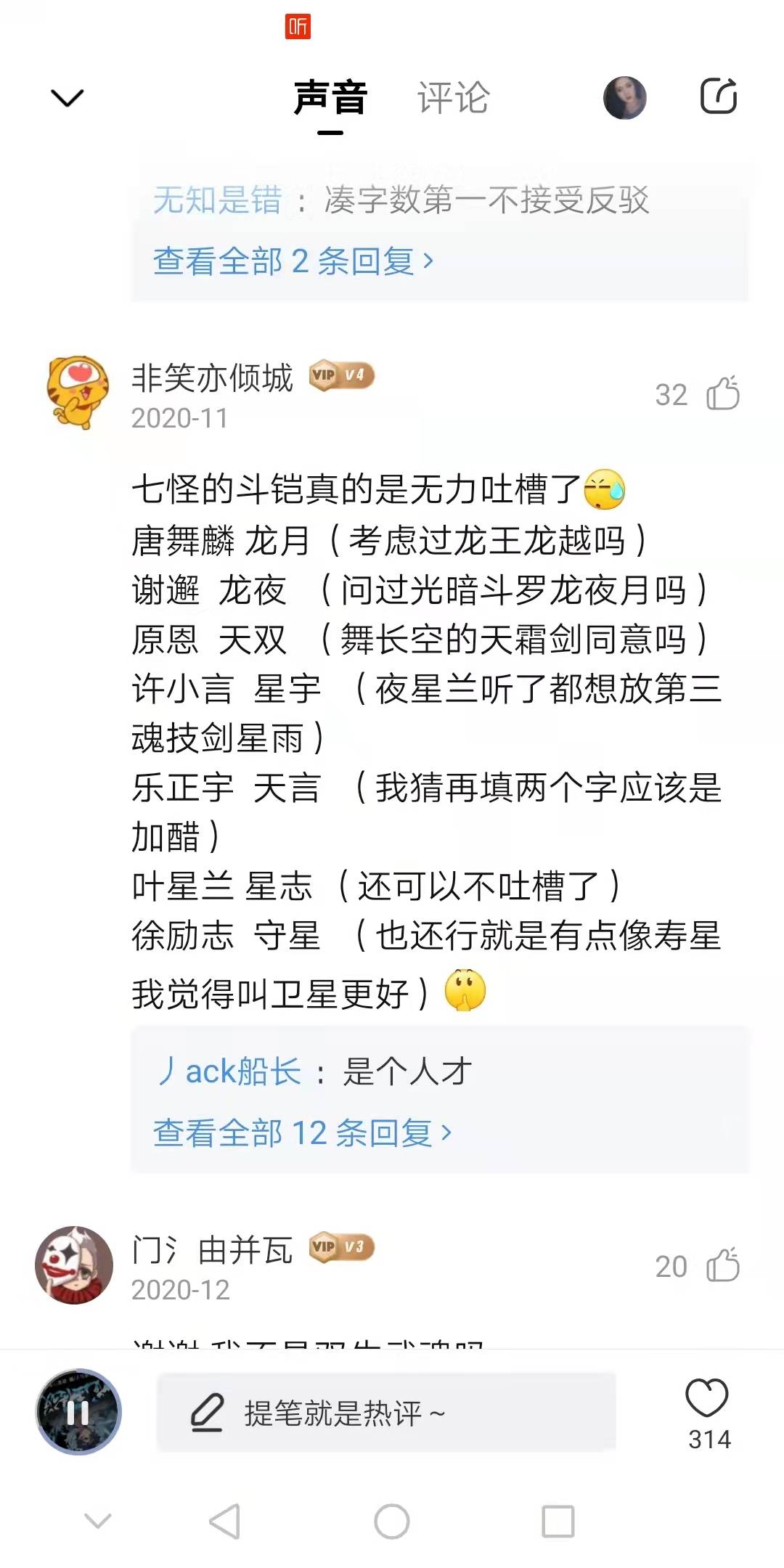The image size is (784, 1568).
Task: Like the comment dated 2020-12
Action: [723, 1266]
